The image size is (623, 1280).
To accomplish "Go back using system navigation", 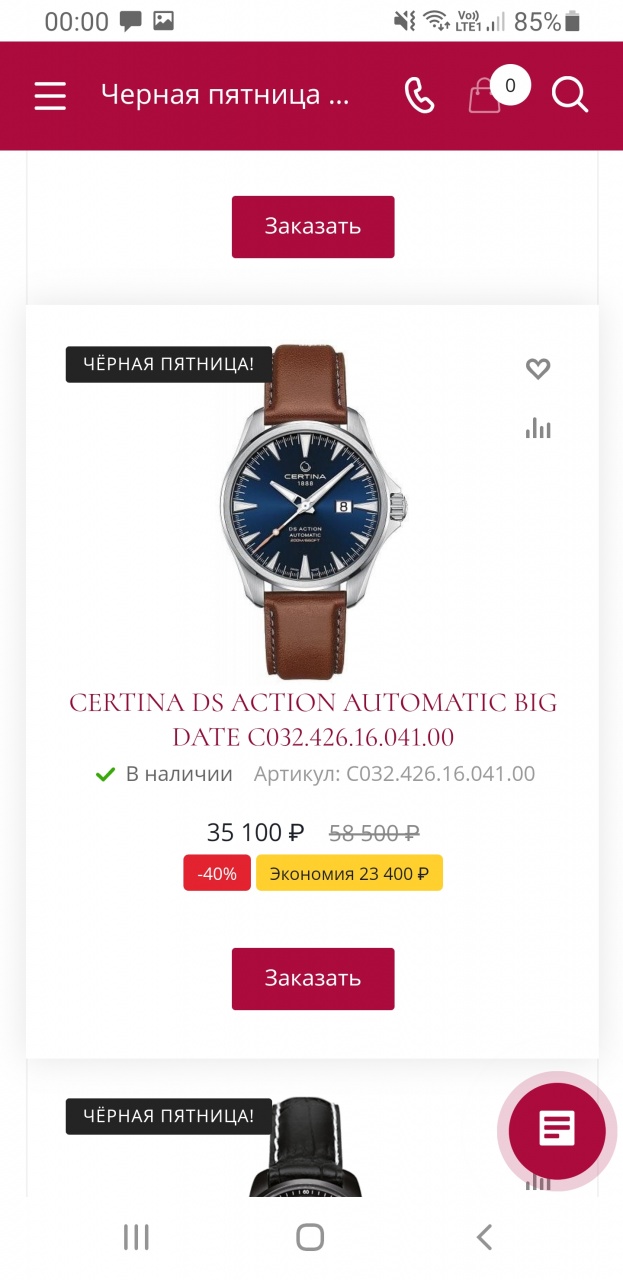I will [484, 1237].
